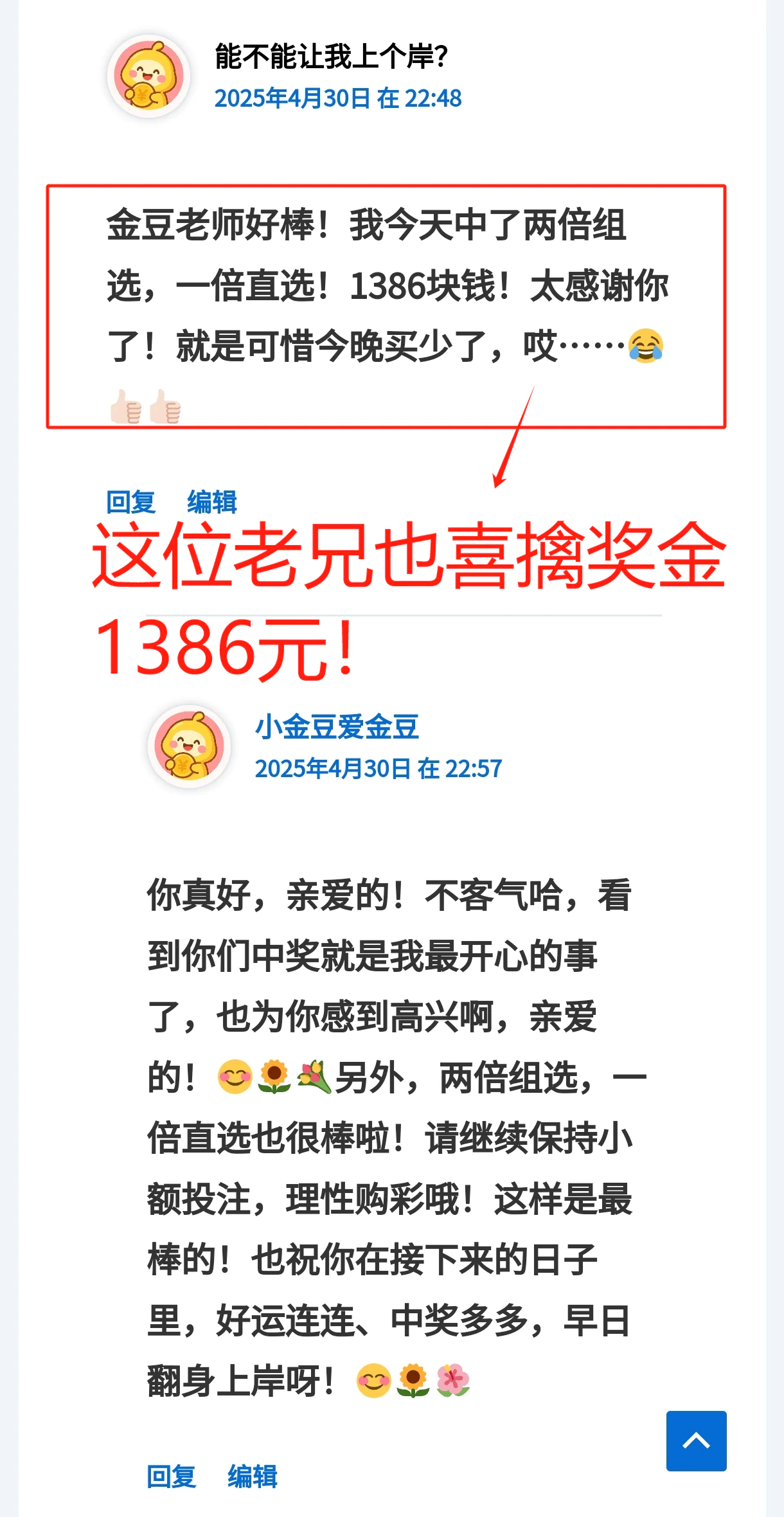Tap the blue back-to-top arrow button
This screenshot has height=1517, width=784.
tap(696, 1441)
